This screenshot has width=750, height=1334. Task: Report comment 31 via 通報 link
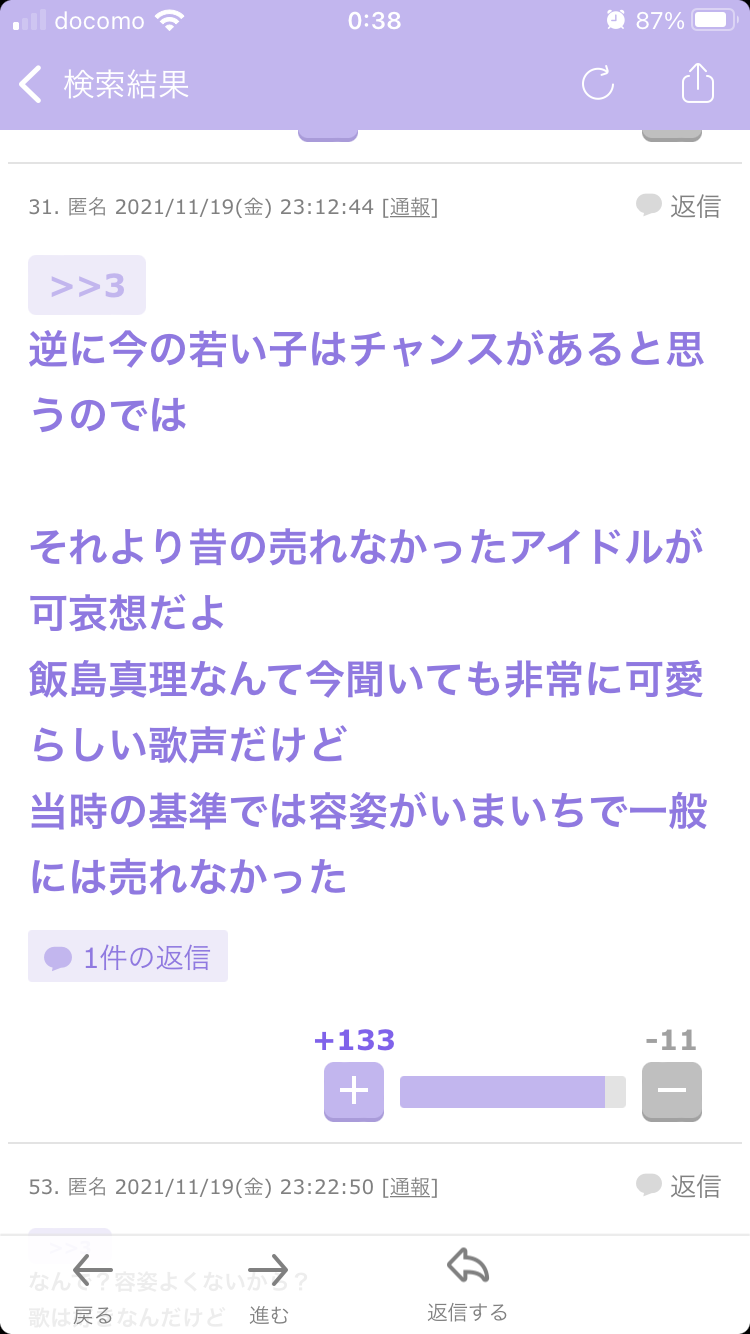(x=410, y=207)
